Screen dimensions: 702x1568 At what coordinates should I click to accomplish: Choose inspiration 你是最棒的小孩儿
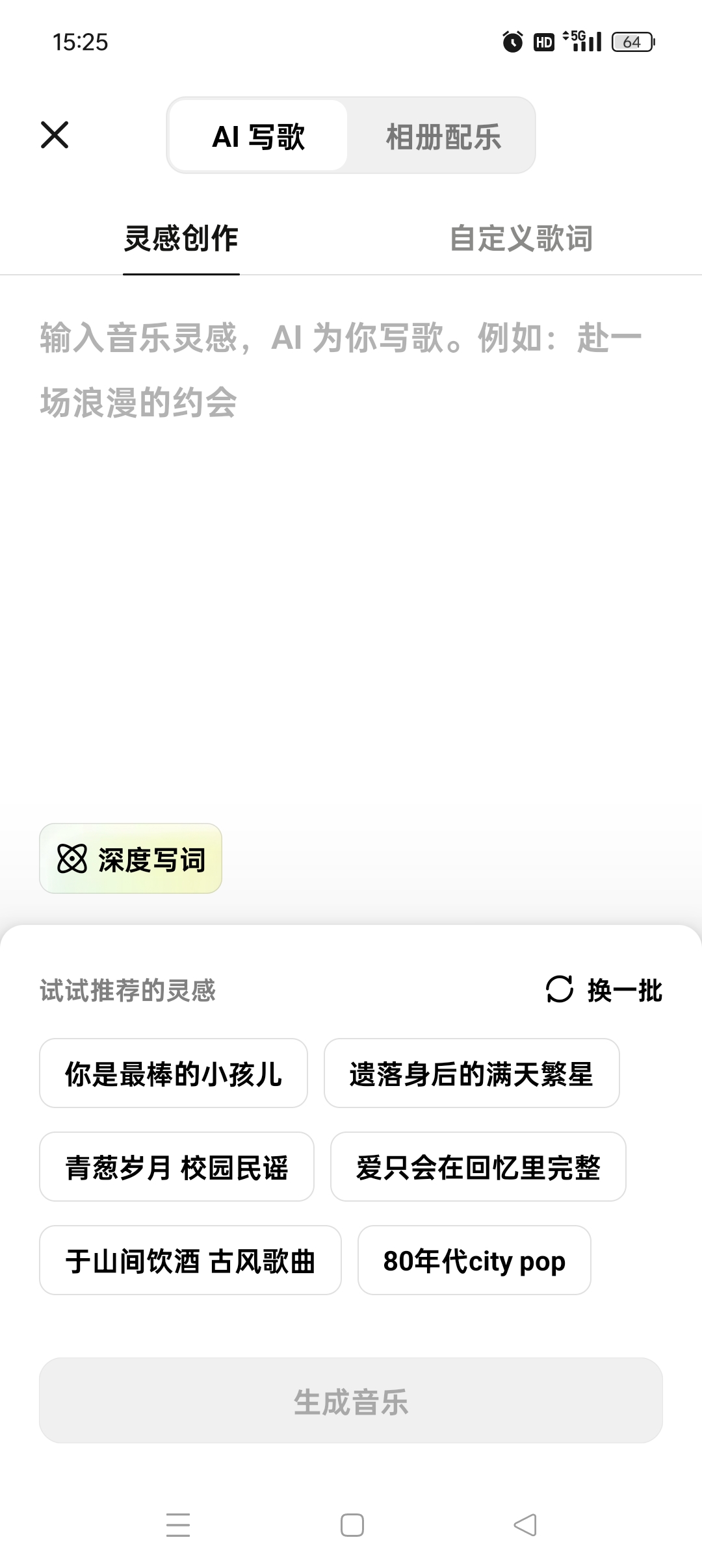tap(174, 1073)
